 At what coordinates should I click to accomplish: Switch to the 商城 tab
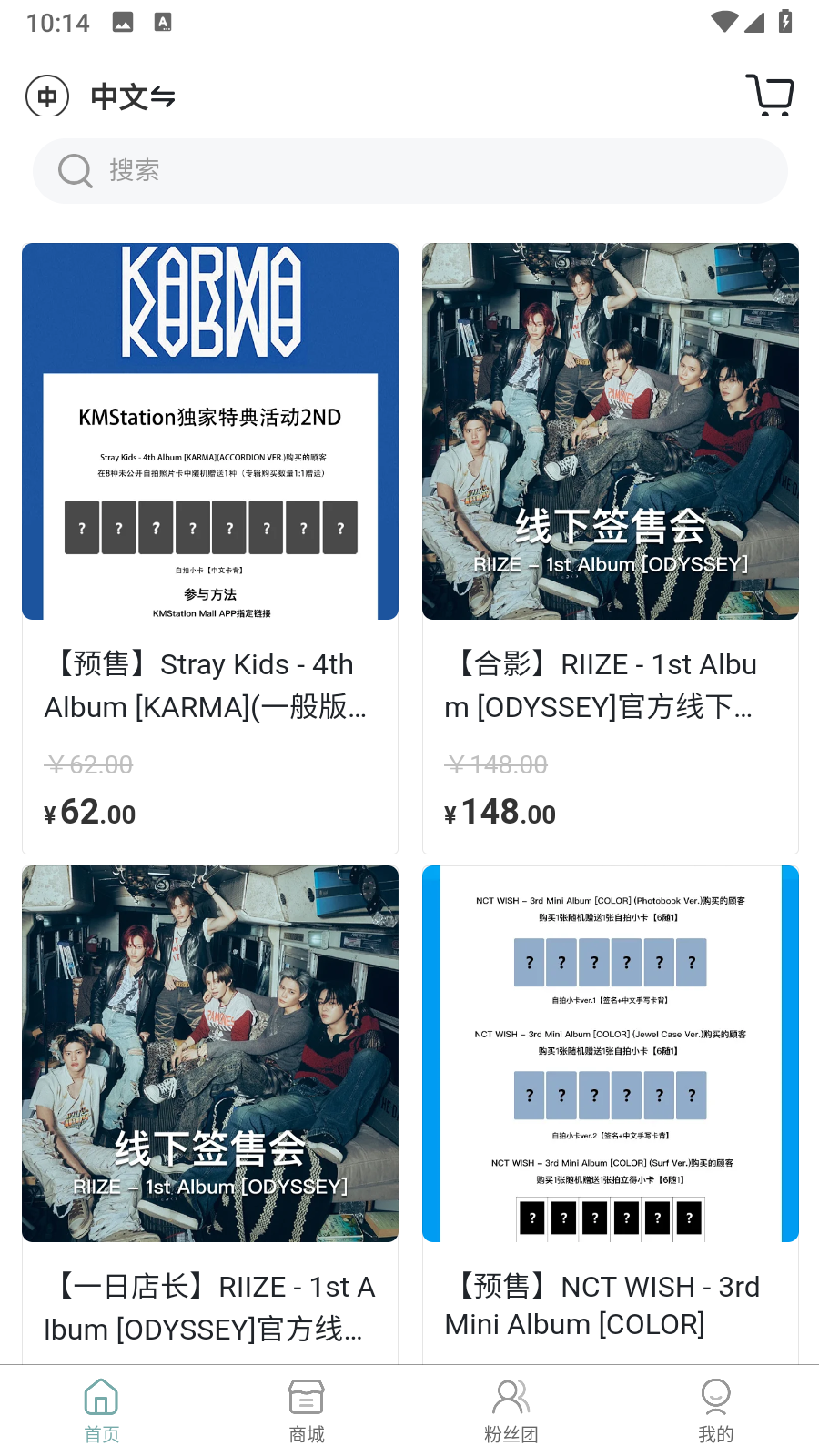click(307, 1410)
